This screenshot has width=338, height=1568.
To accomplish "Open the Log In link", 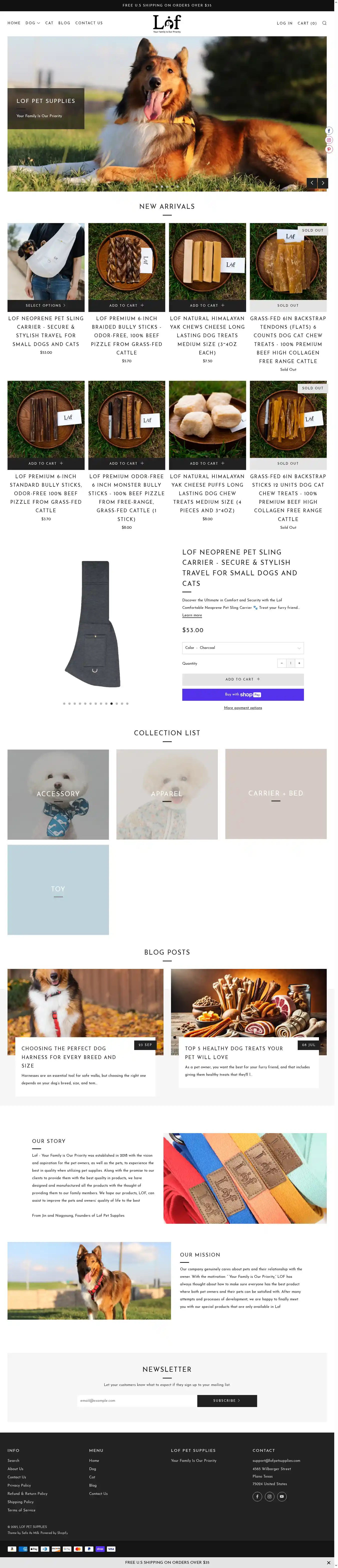I will click(284, 23).
